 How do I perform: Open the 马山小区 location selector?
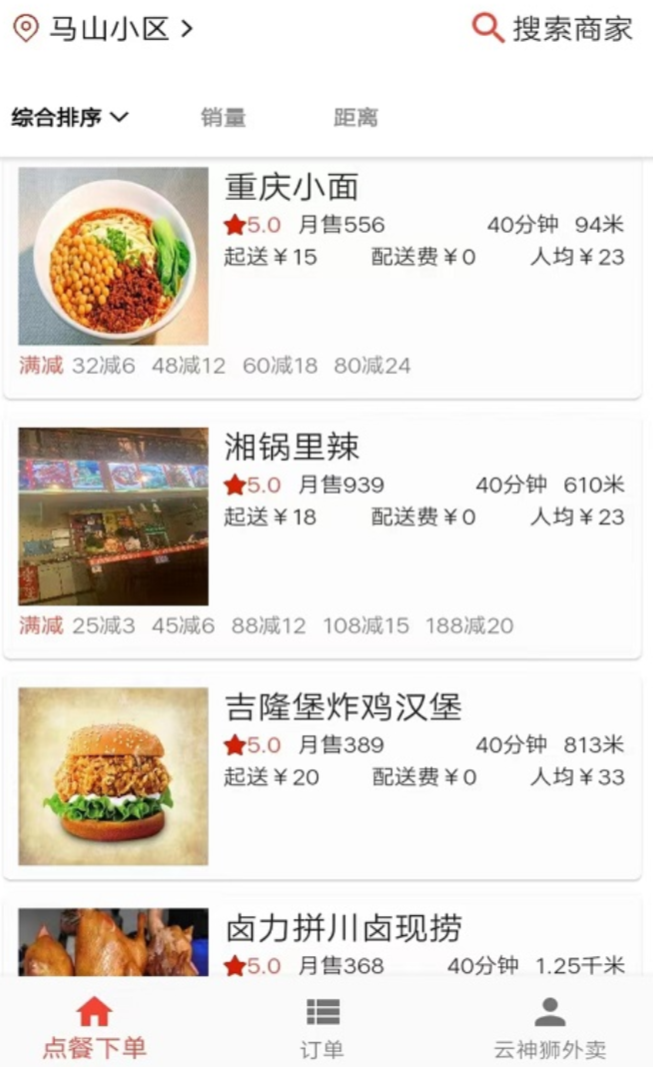click(x=102, y=29)
